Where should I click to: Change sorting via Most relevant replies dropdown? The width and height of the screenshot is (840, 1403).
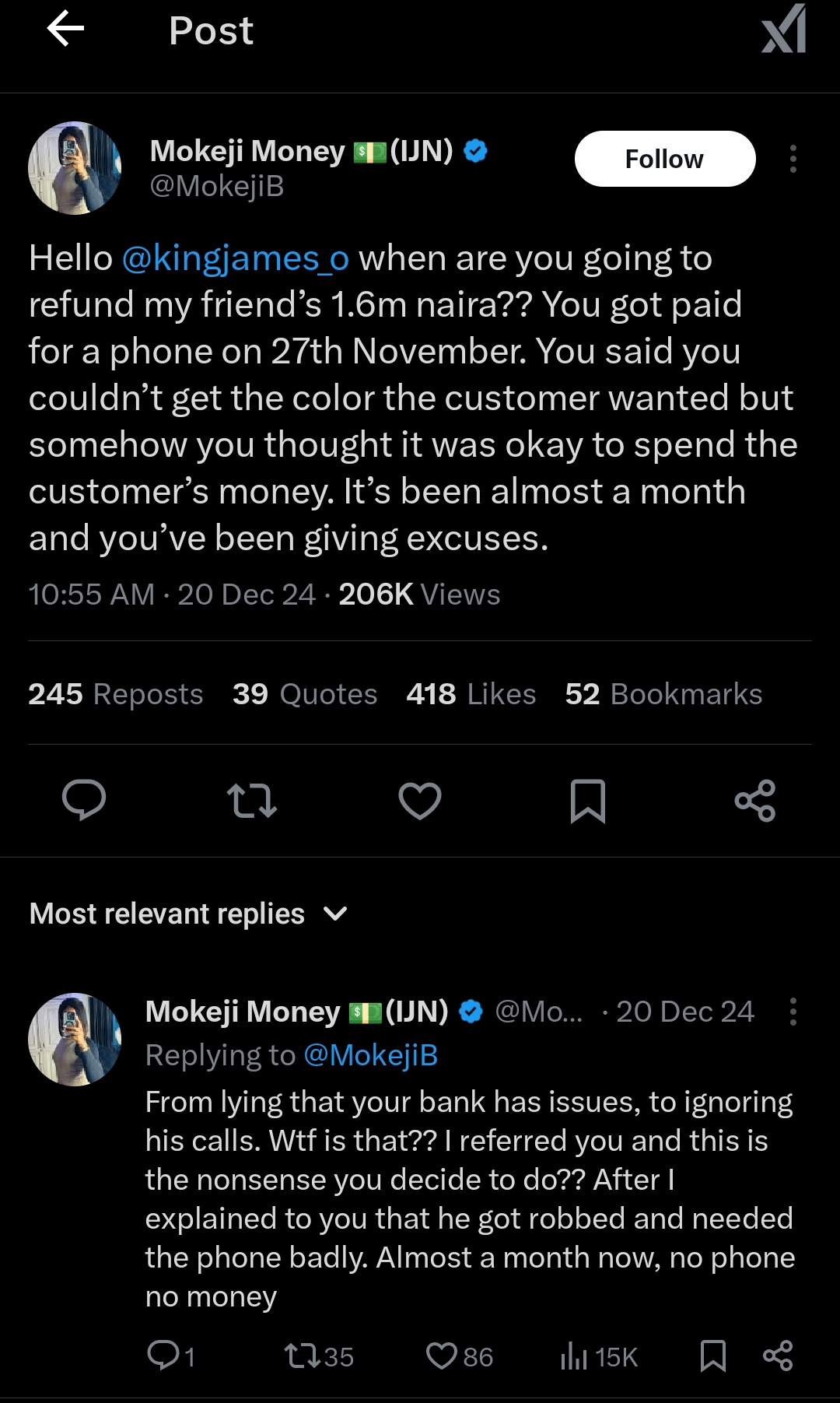[x=187, y=914]
